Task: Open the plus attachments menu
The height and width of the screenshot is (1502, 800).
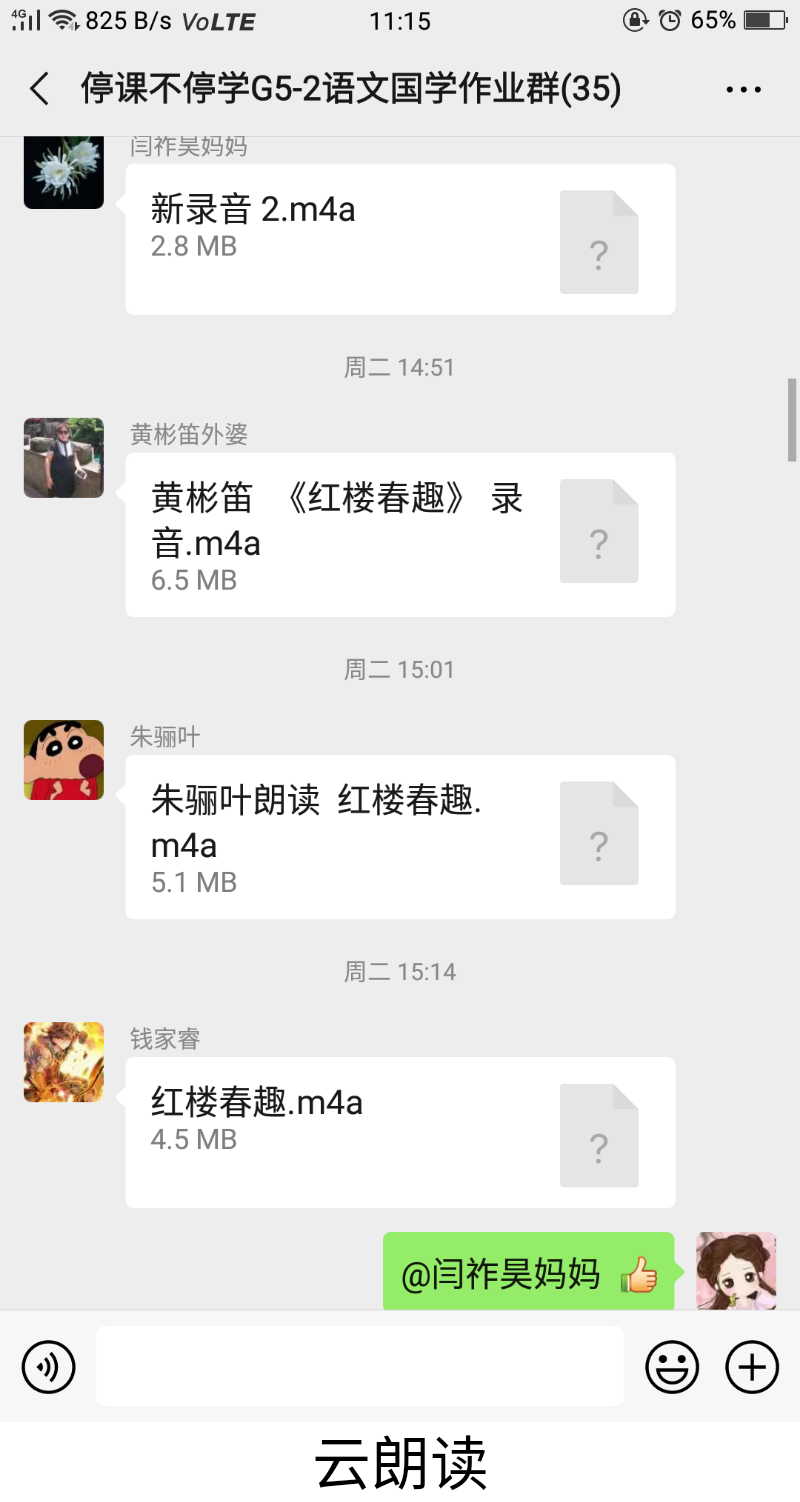Action: coord(752,1366)
